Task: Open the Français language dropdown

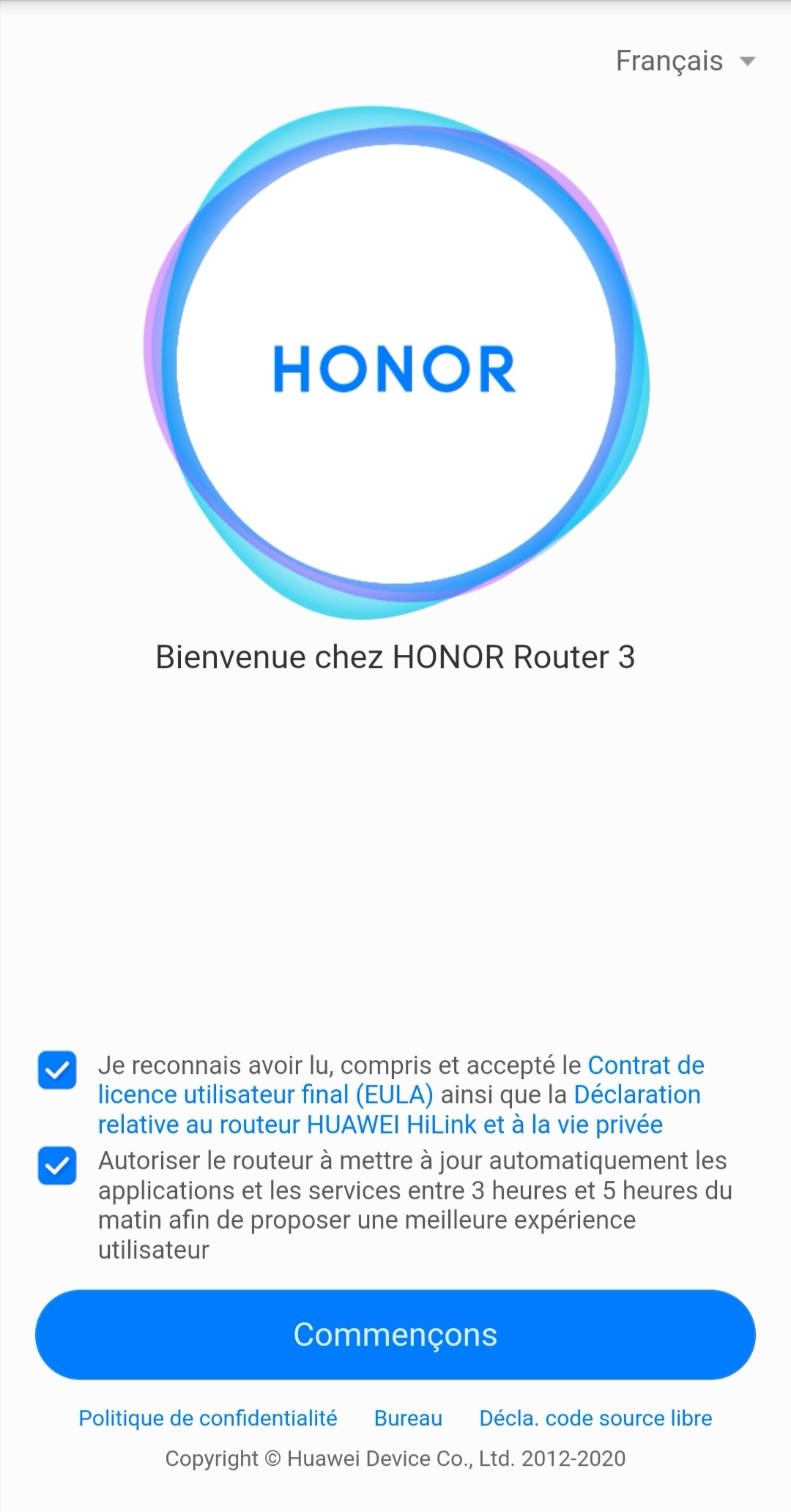Action: [x=684, y=62]
